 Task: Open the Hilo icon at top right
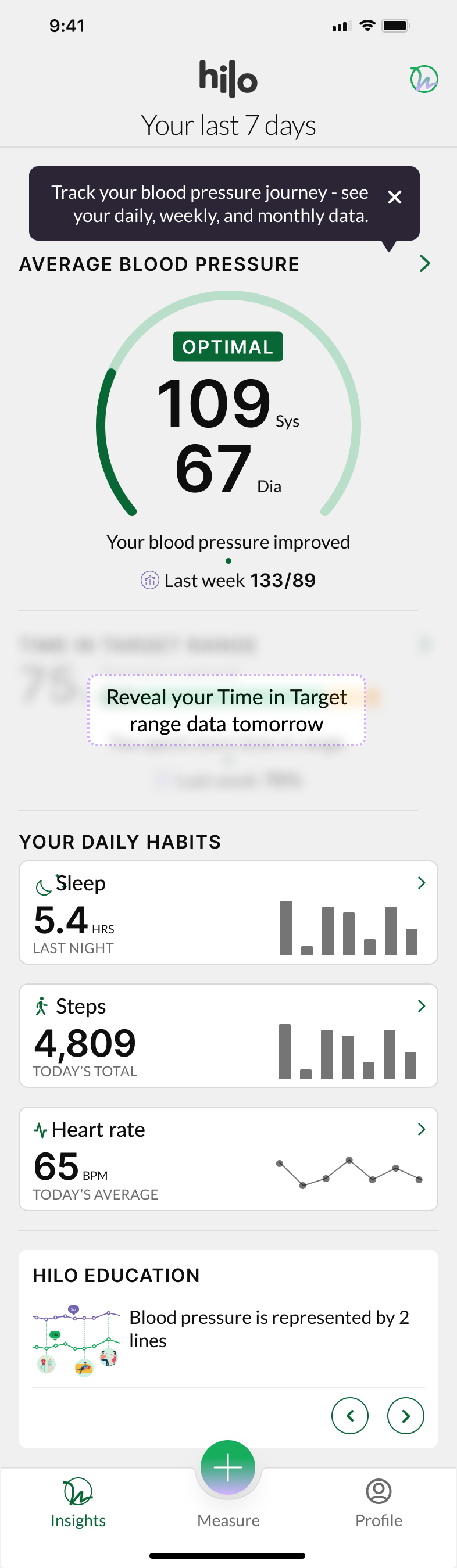[424, 79]
